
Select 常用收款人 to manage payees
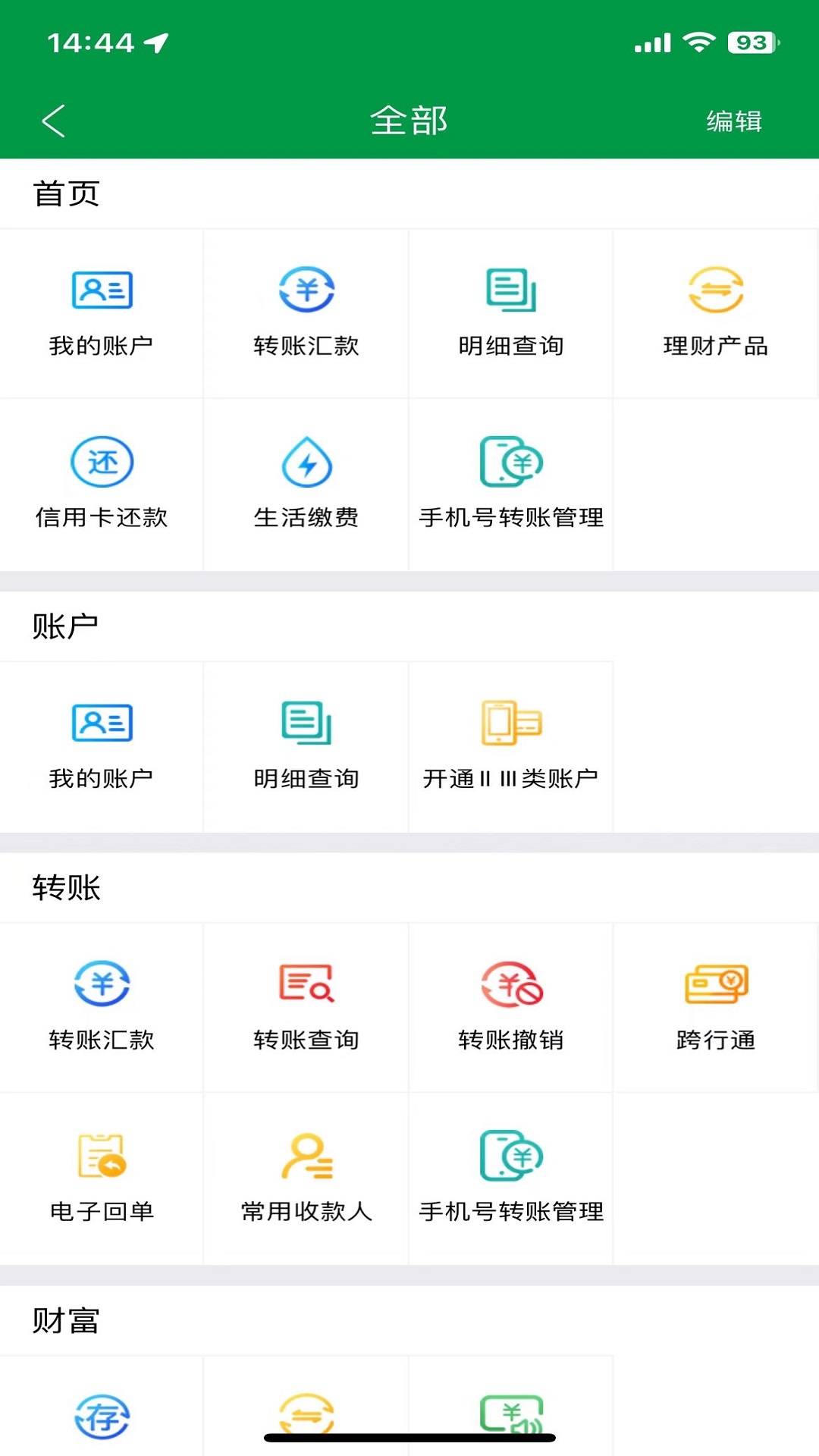click(306, 1179)
